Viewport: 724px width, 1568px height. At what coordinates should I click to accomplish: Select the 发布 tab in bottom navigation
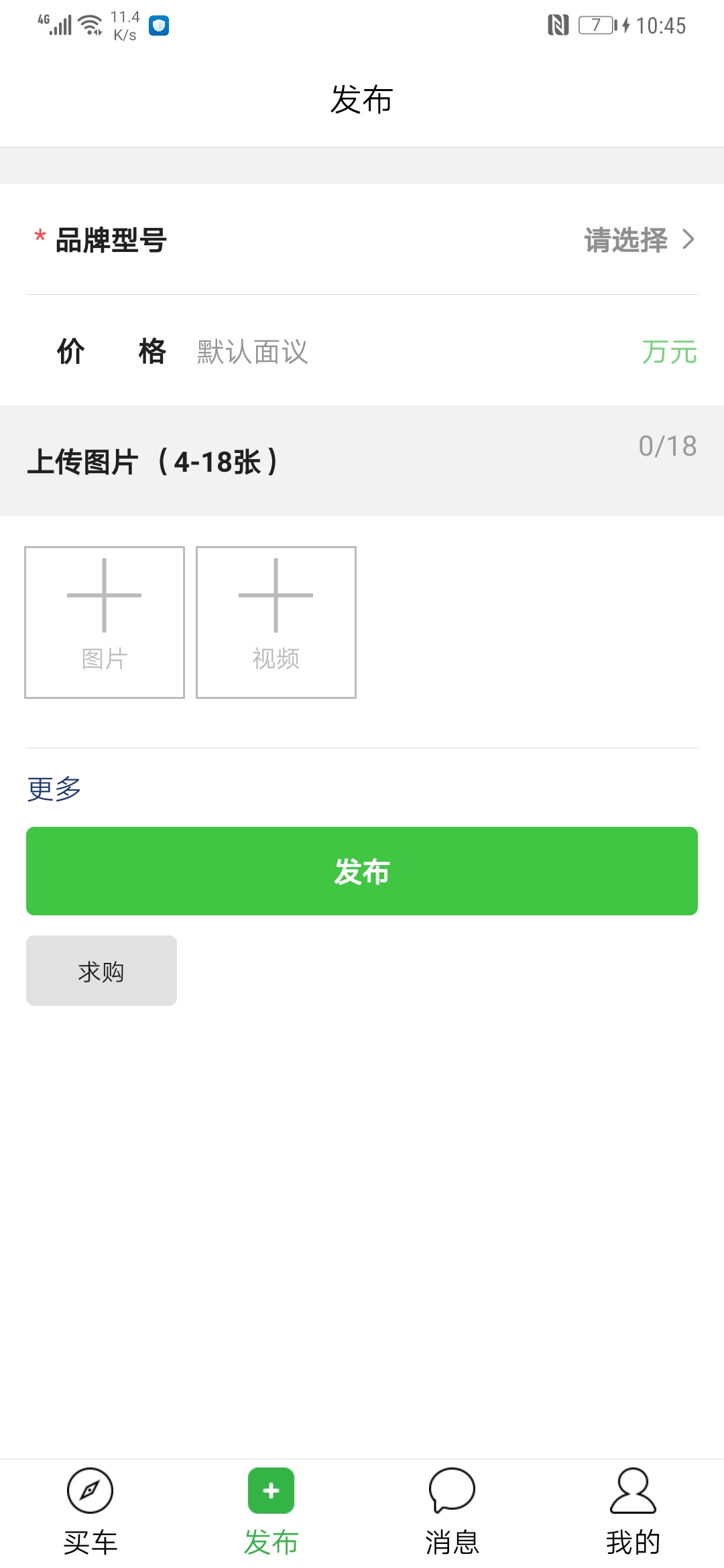click(x=271, y=1512)
